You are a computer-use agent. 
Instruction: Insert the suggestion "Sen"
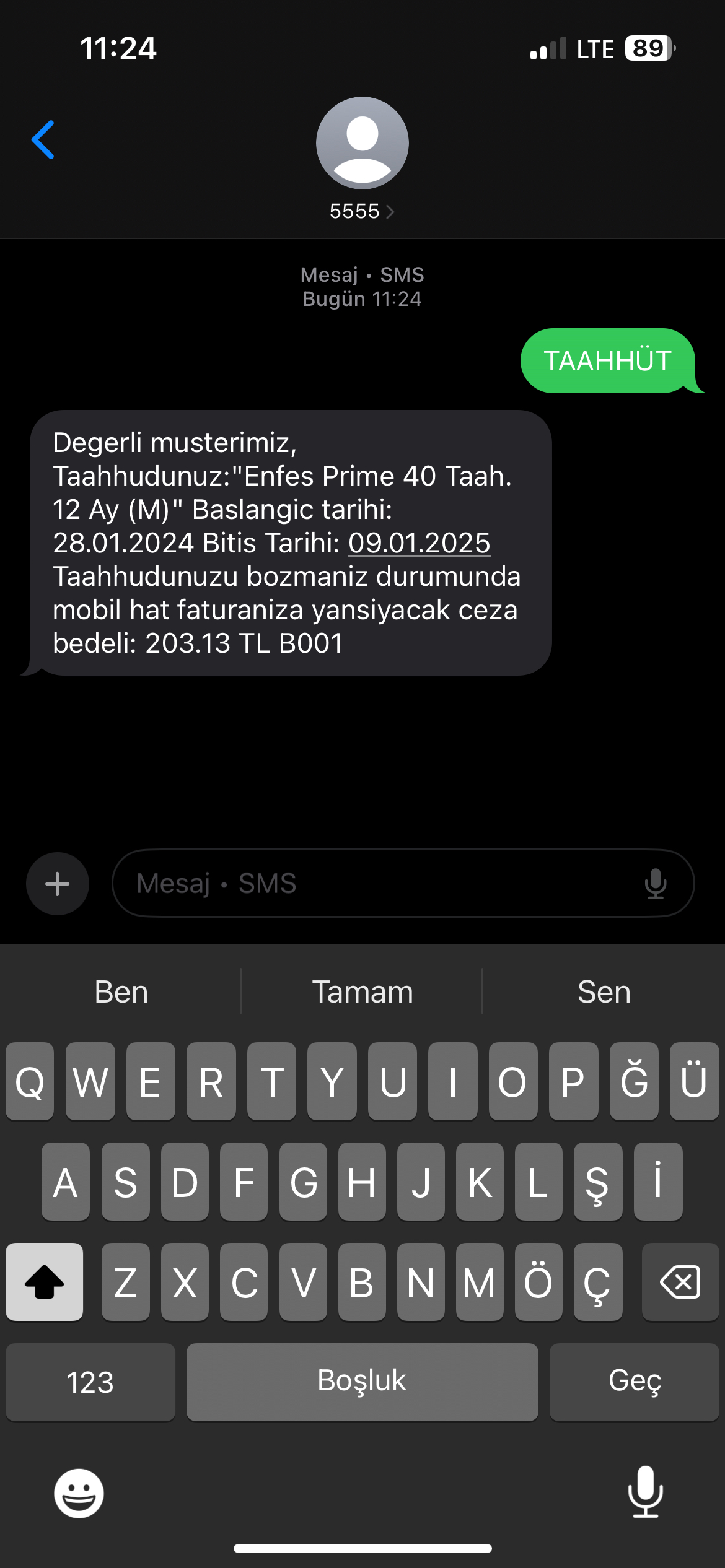pyautogui.click(x=604, y=992)
